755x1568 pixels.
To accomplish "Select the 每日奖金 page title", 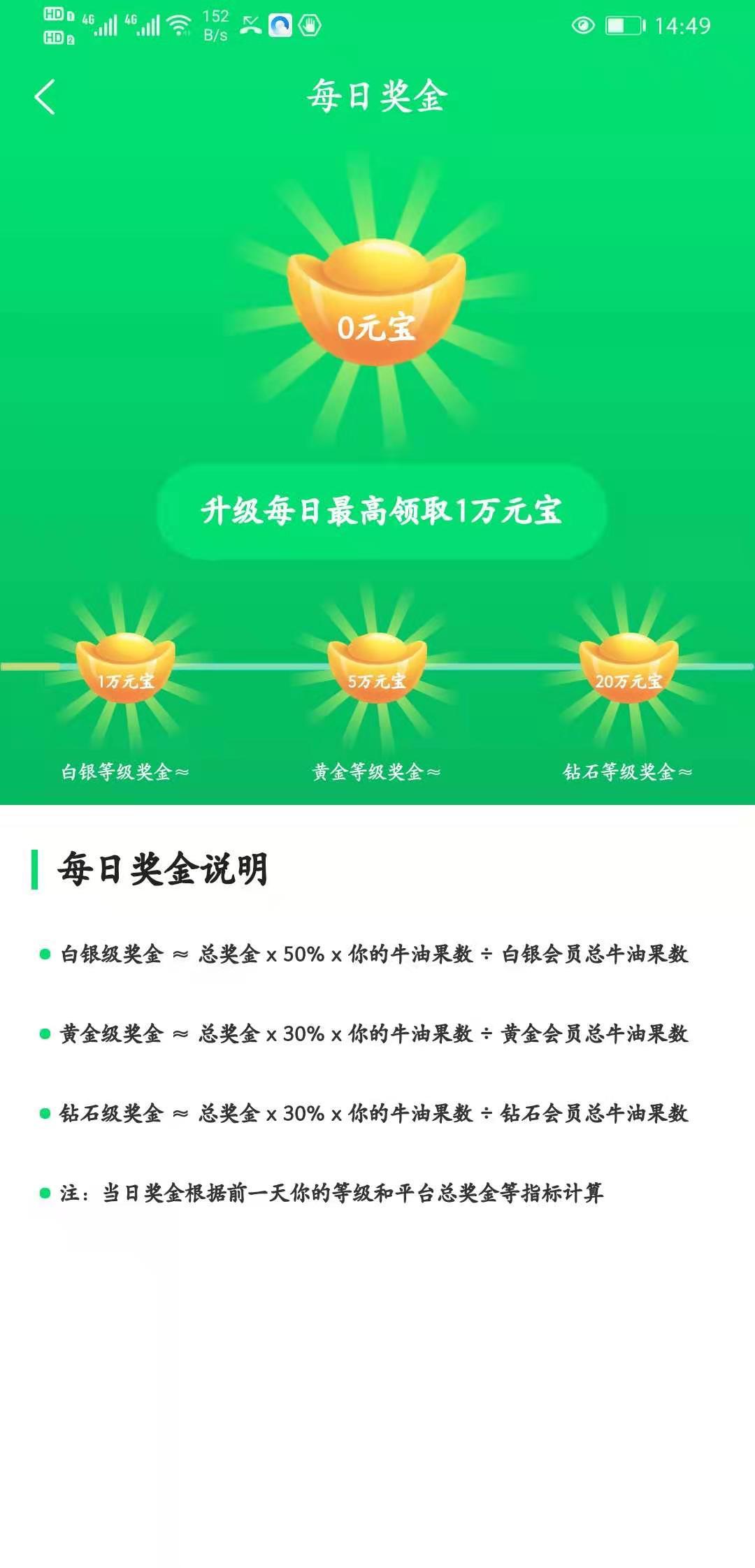I will (377, 95).
